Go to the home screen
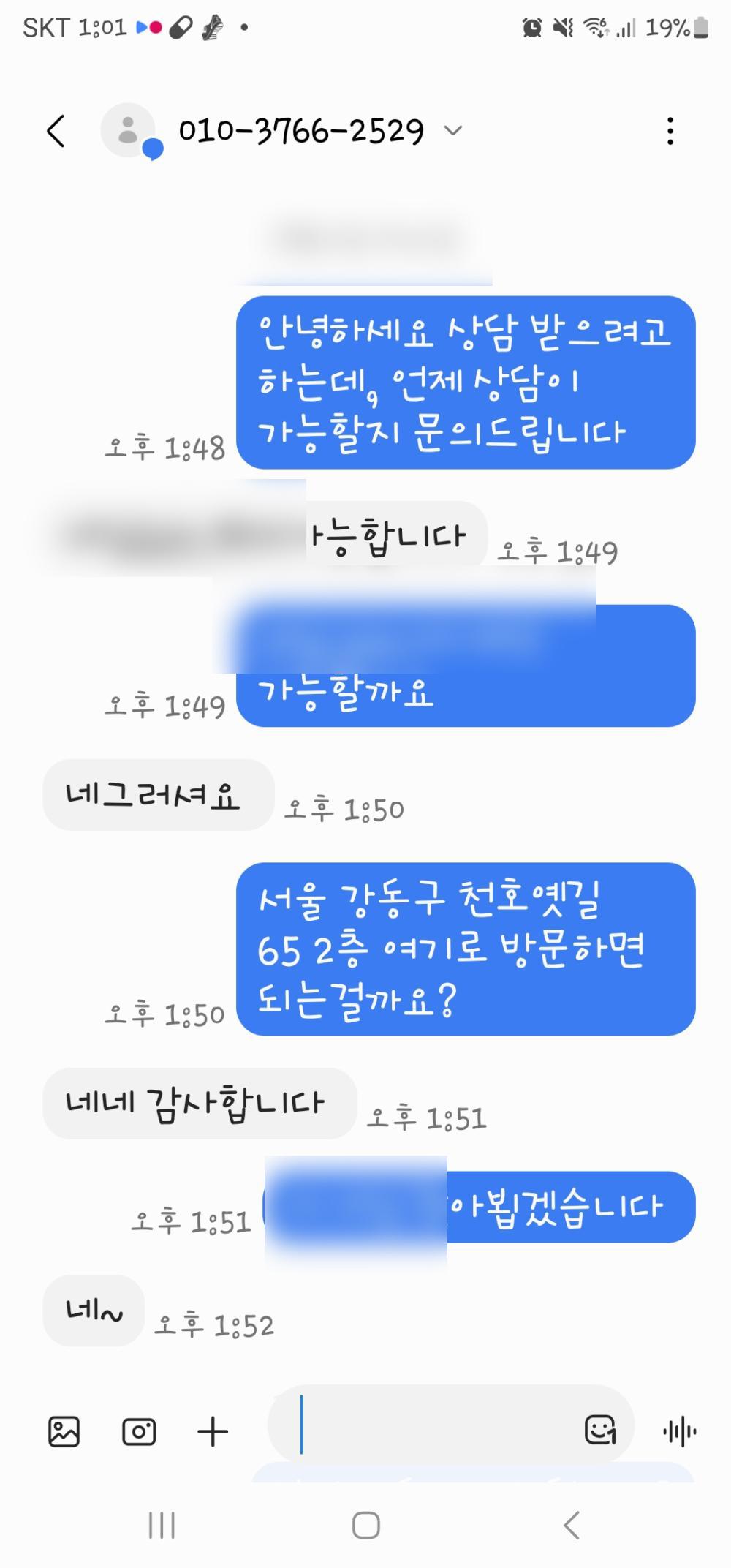The height and width of the screenshot is (1568, 731). [x=365, y=1526]
